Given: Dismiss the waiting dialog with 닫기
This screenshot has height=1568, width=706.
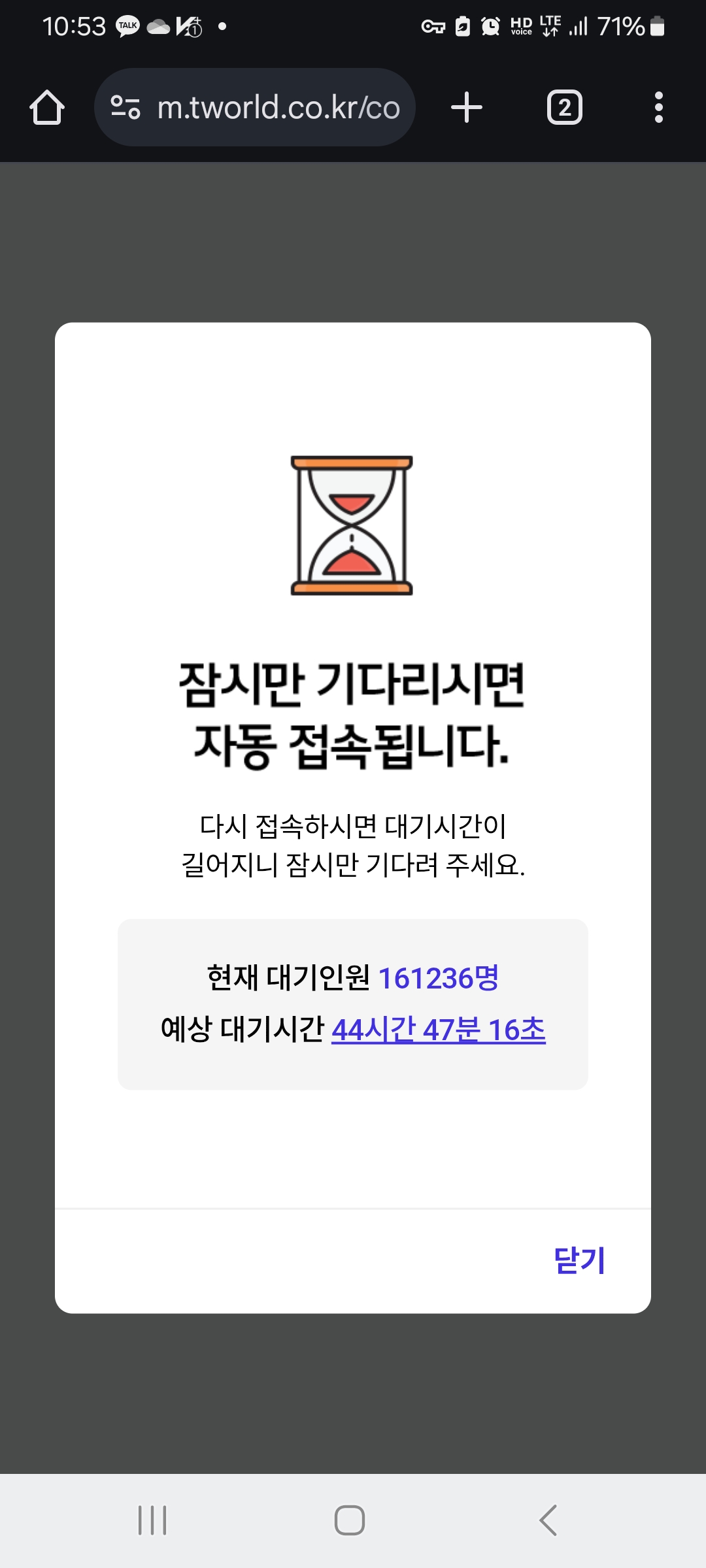Looking at the screenshot, I should coord(579,1260).
